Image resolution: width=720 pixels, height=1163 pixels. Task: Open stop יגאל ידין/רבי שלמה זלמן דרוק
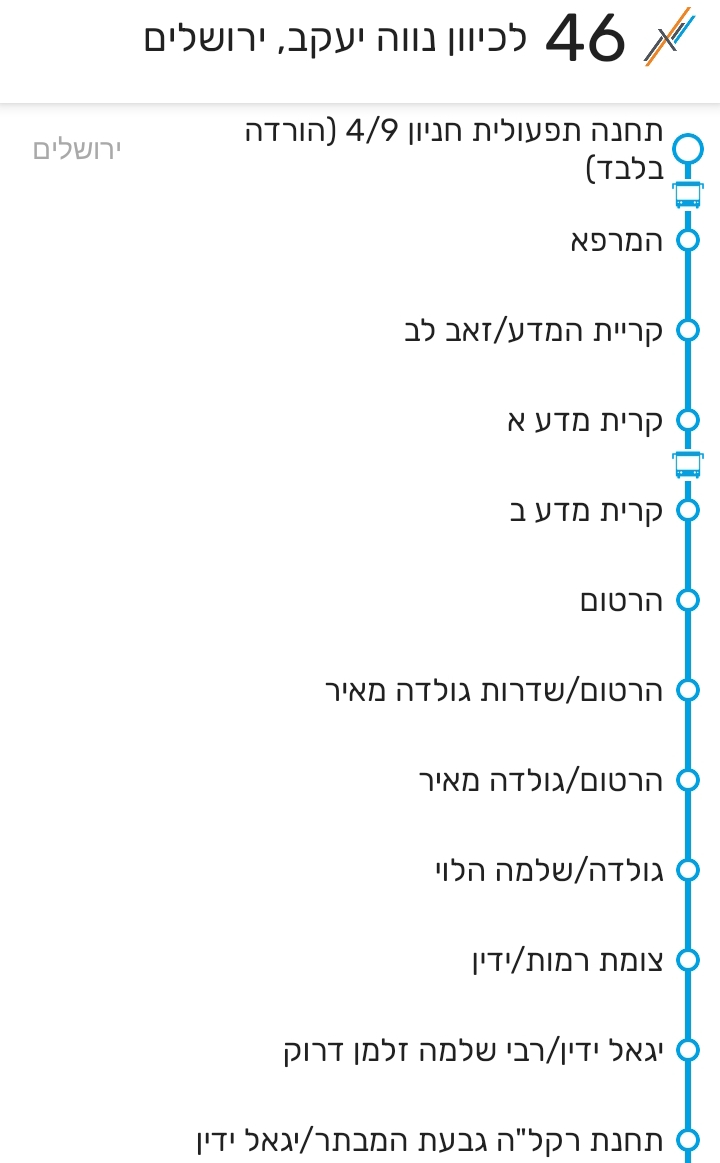tap(473, 1050)
